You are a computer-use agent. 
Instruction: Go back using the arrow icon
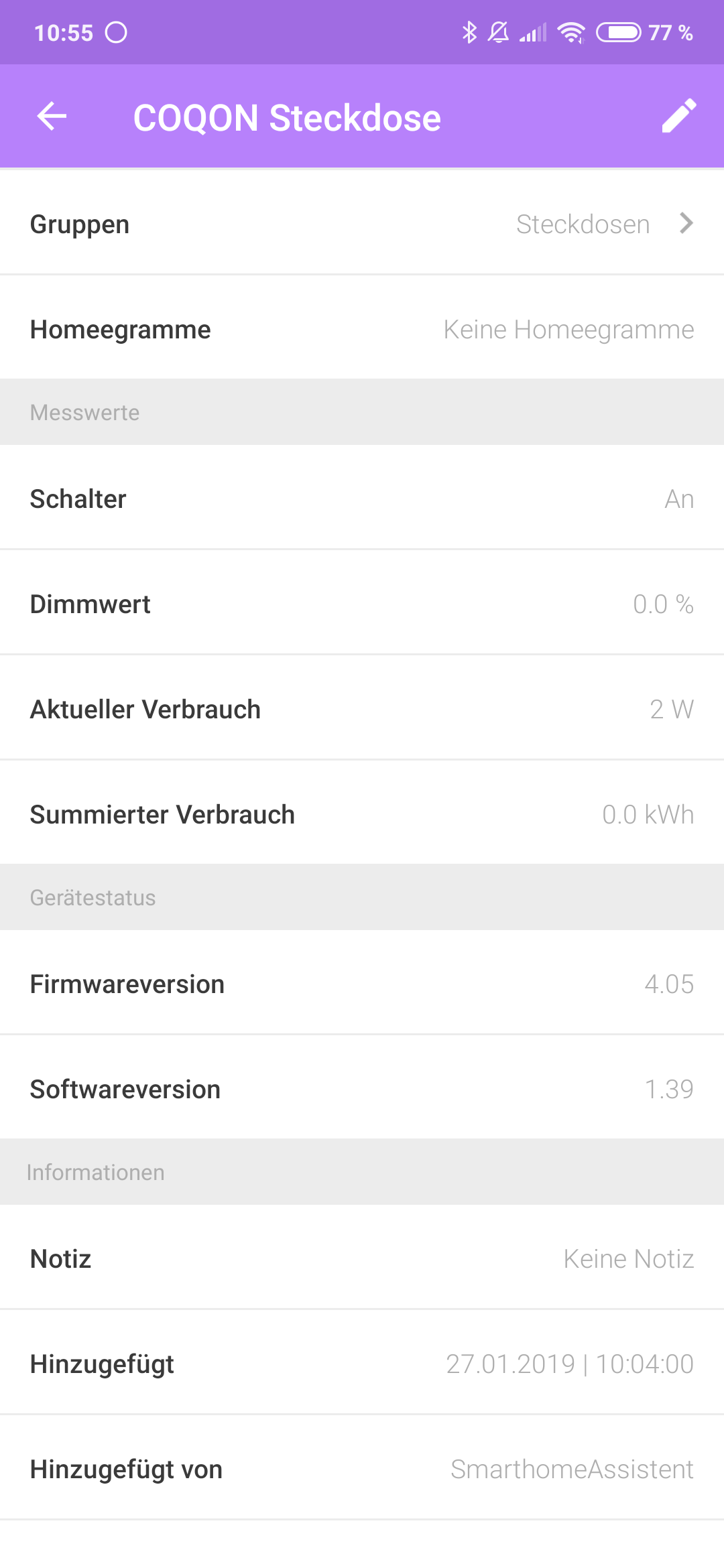(x=52, y=117)
